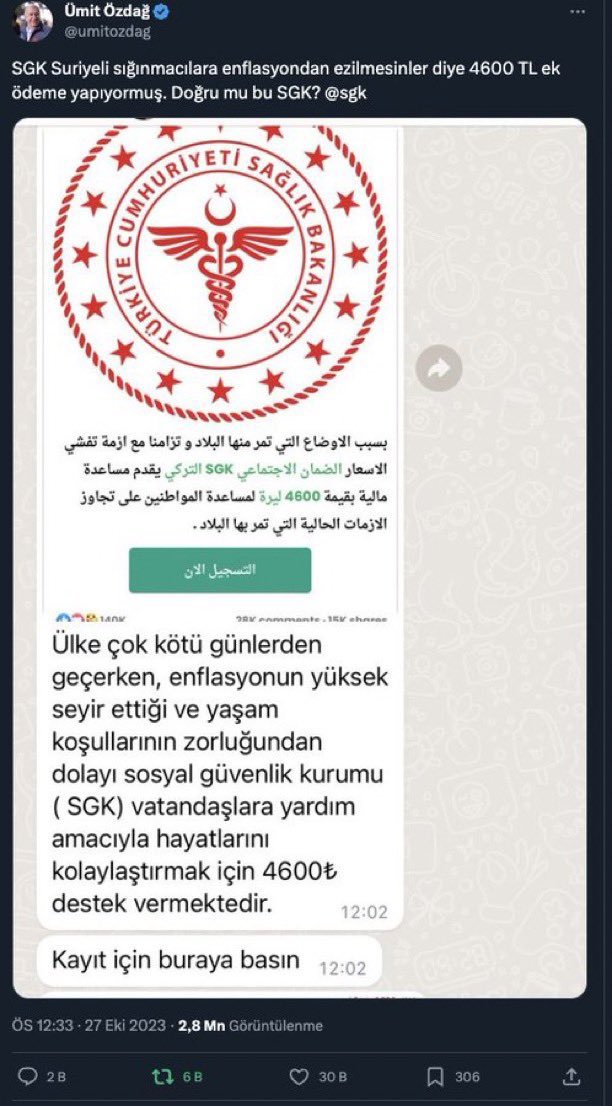Screen dimensions: 612x1106
Task: Share the tweet
Action: tap(571, 1076)
